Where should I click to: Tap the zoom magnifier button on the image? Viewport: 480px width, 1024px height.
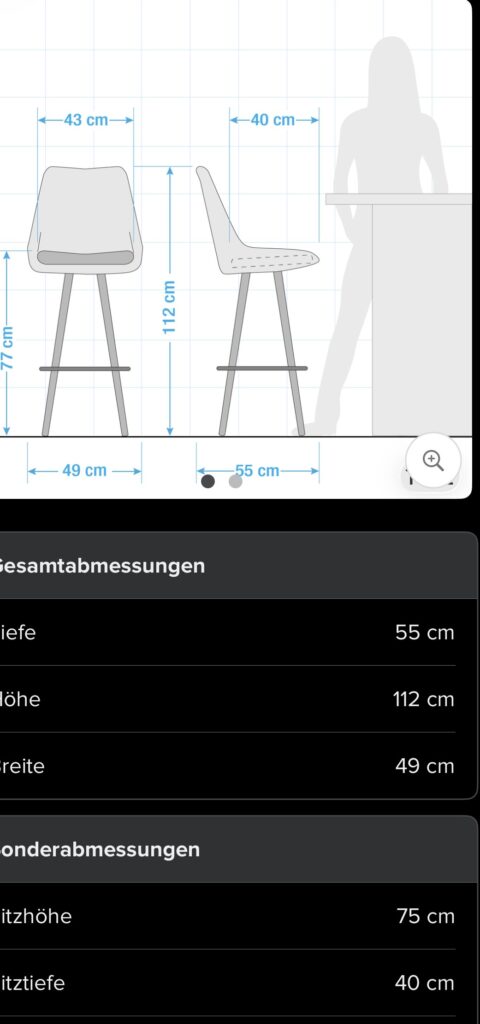coord(433,460)
